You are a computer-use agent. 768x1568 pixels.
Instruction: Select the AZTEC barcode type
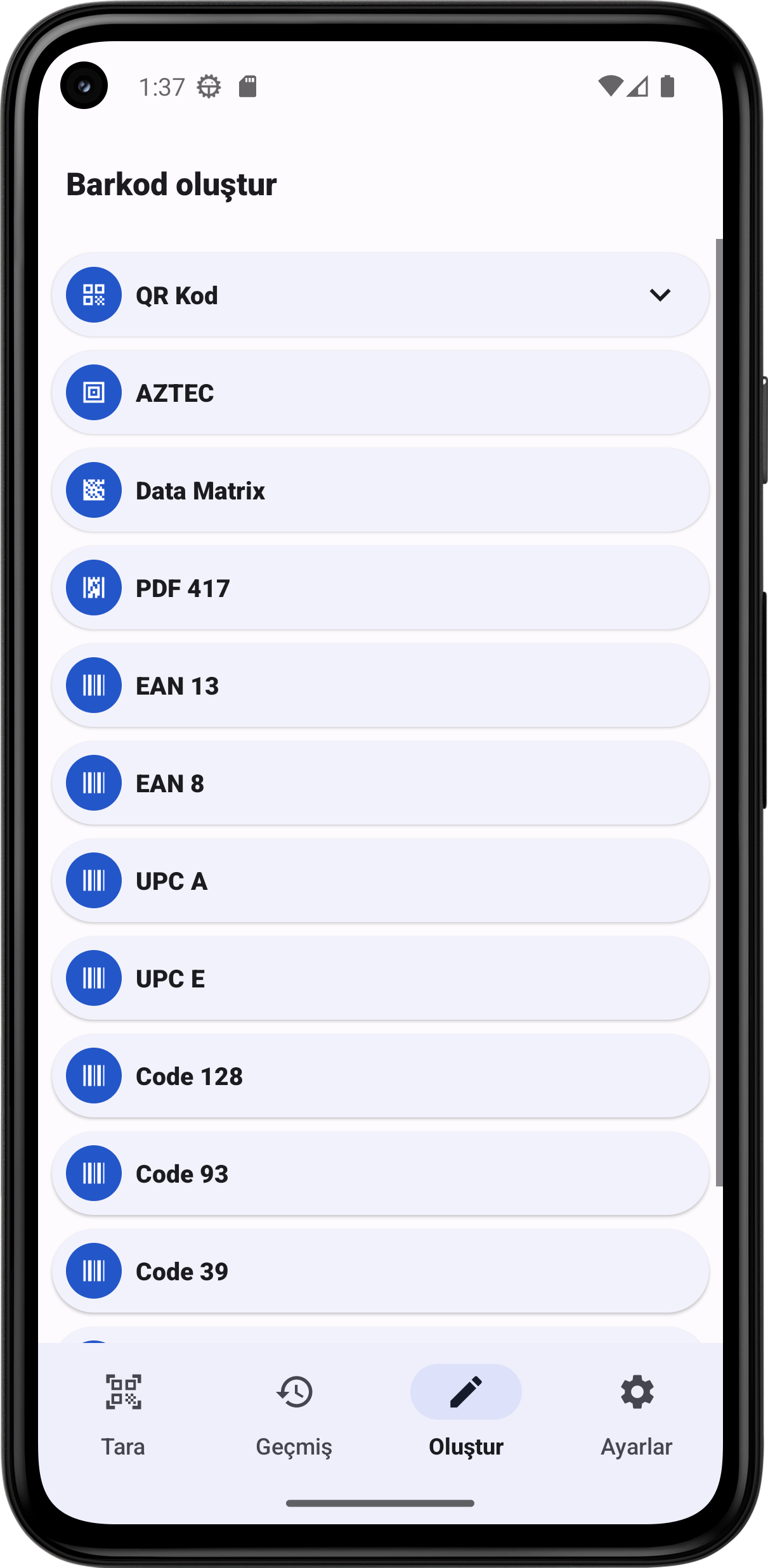379,393
